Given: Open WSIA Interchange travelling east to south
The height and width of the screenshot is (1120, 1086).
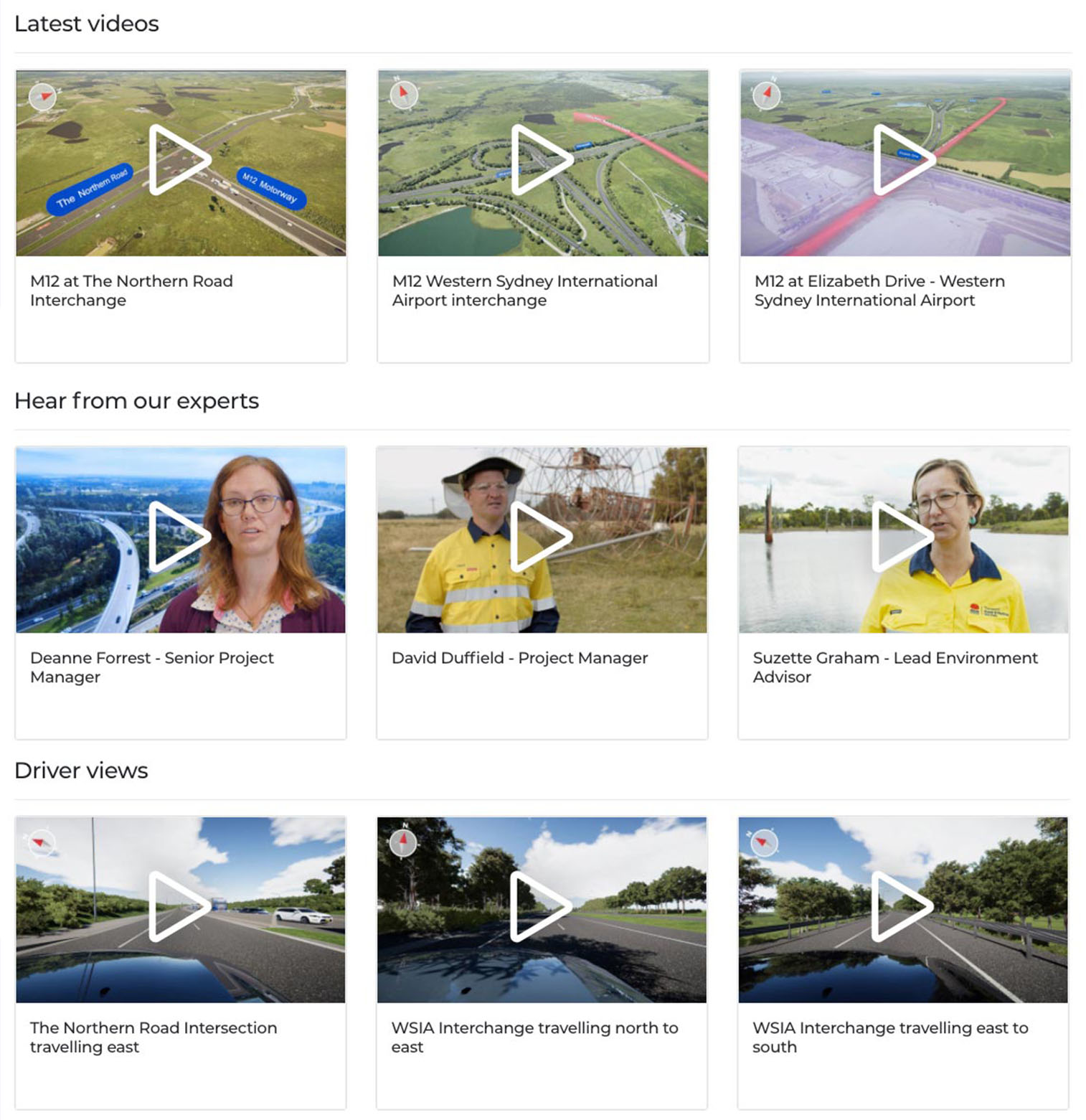Looking at the screenshot, I should click(x=902, y=907).
